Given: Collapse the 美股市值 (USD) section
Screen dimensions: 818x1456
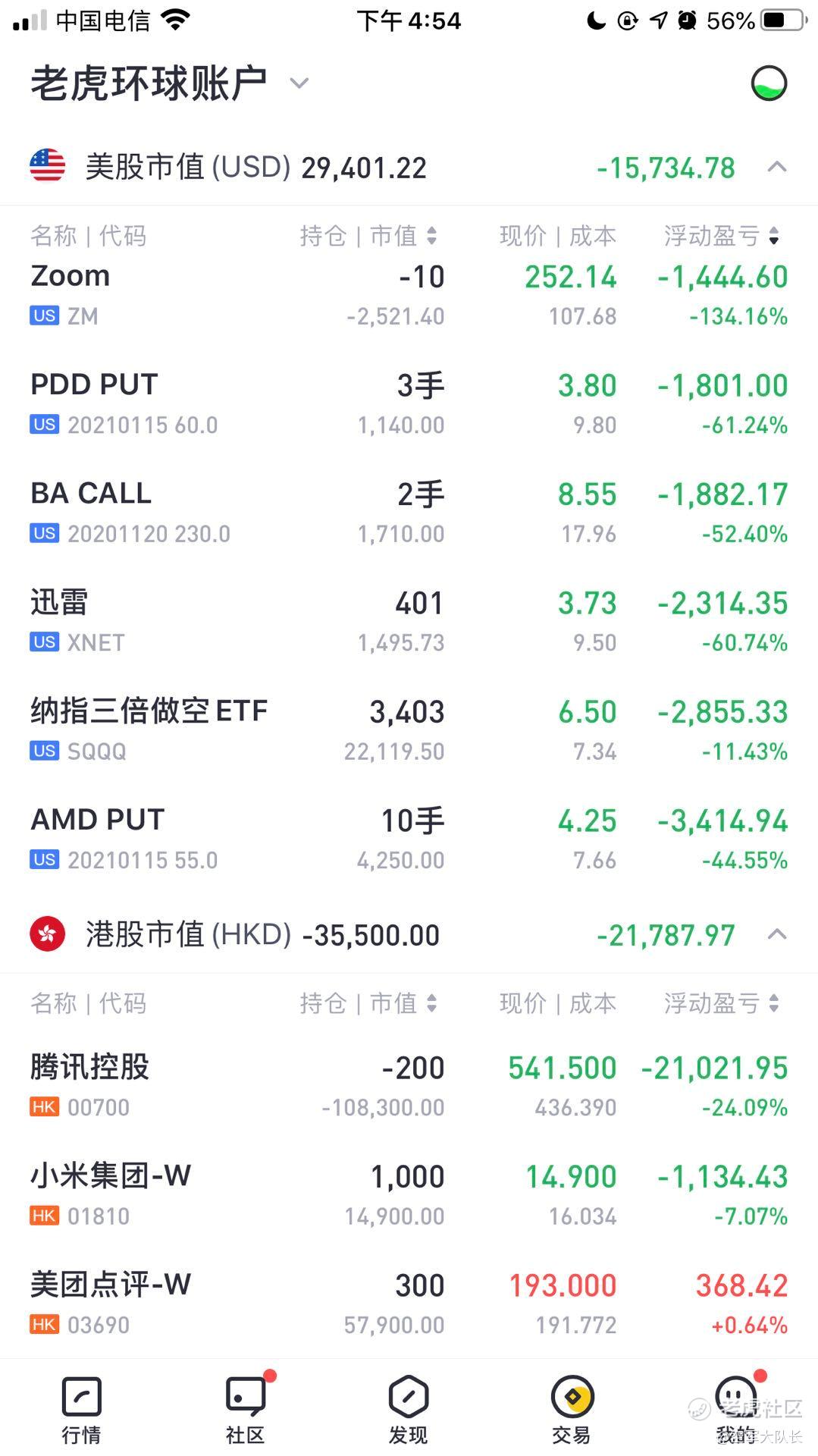Looking at the screenshot, I should [x=777, y=167].
